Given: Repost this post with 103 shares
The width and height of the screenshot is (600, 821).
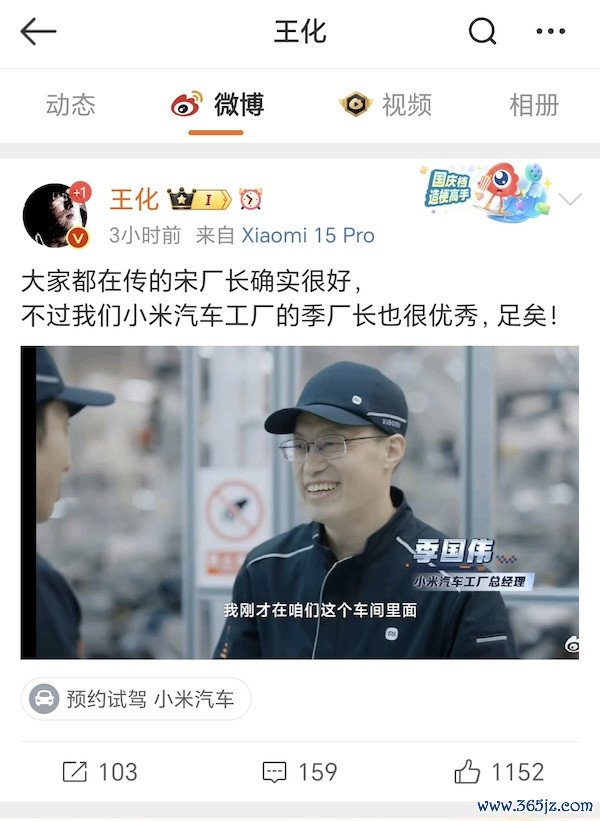Looking at the screenshot, I should 99,772.
